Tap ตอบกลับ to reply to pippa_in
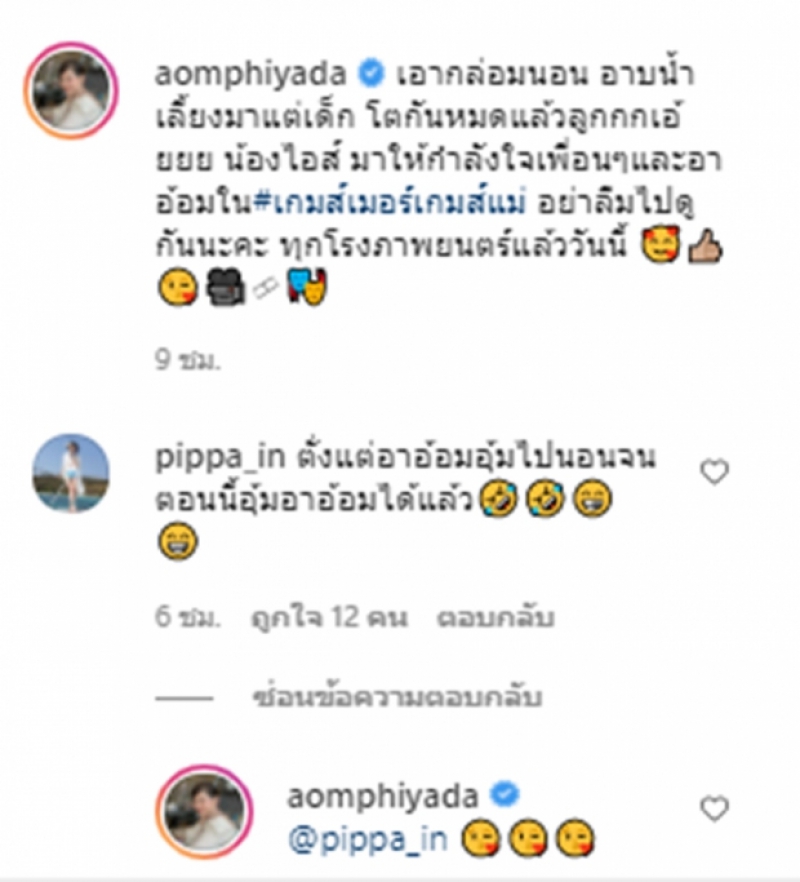 click(x=494, y=618)
